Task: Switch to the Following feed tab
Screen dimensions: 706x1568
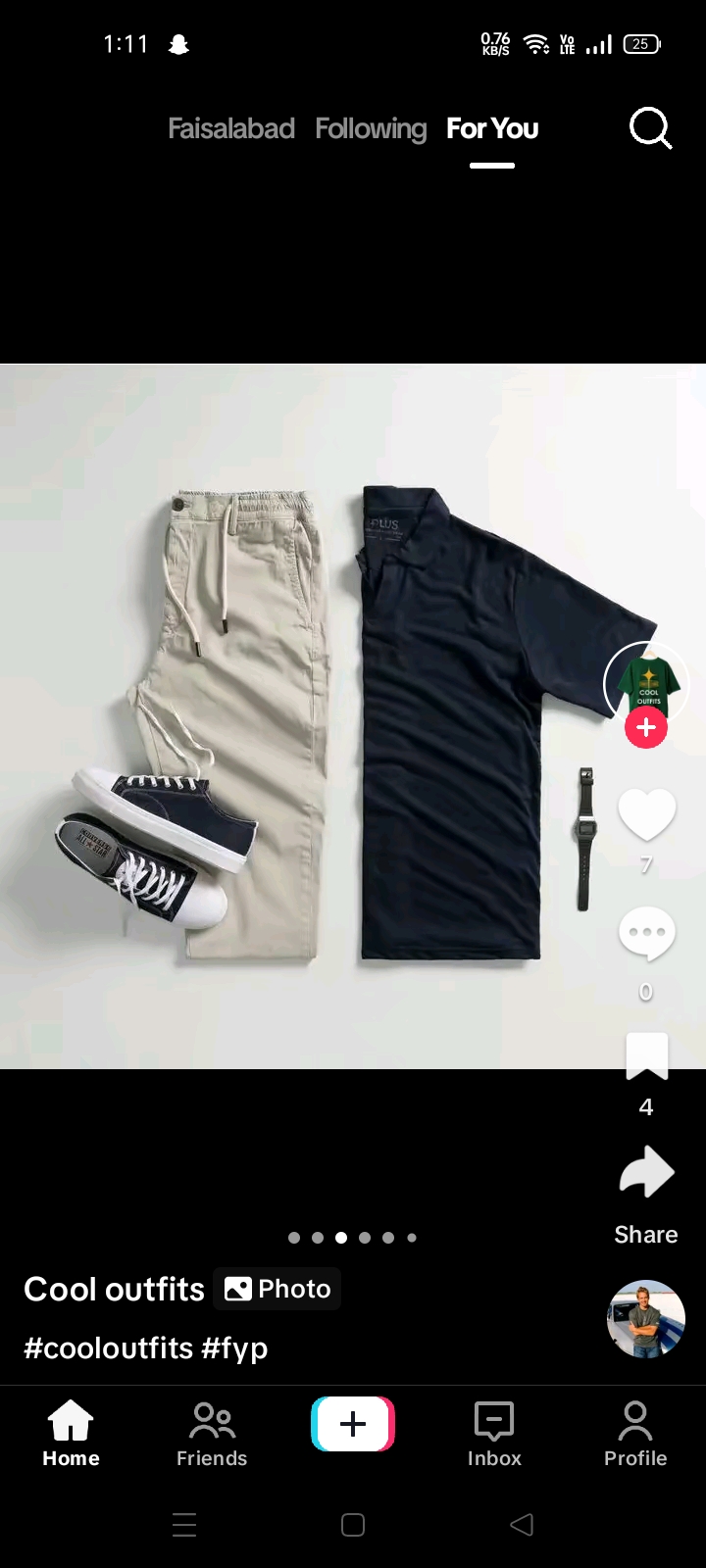Action: tap(371, 128)
